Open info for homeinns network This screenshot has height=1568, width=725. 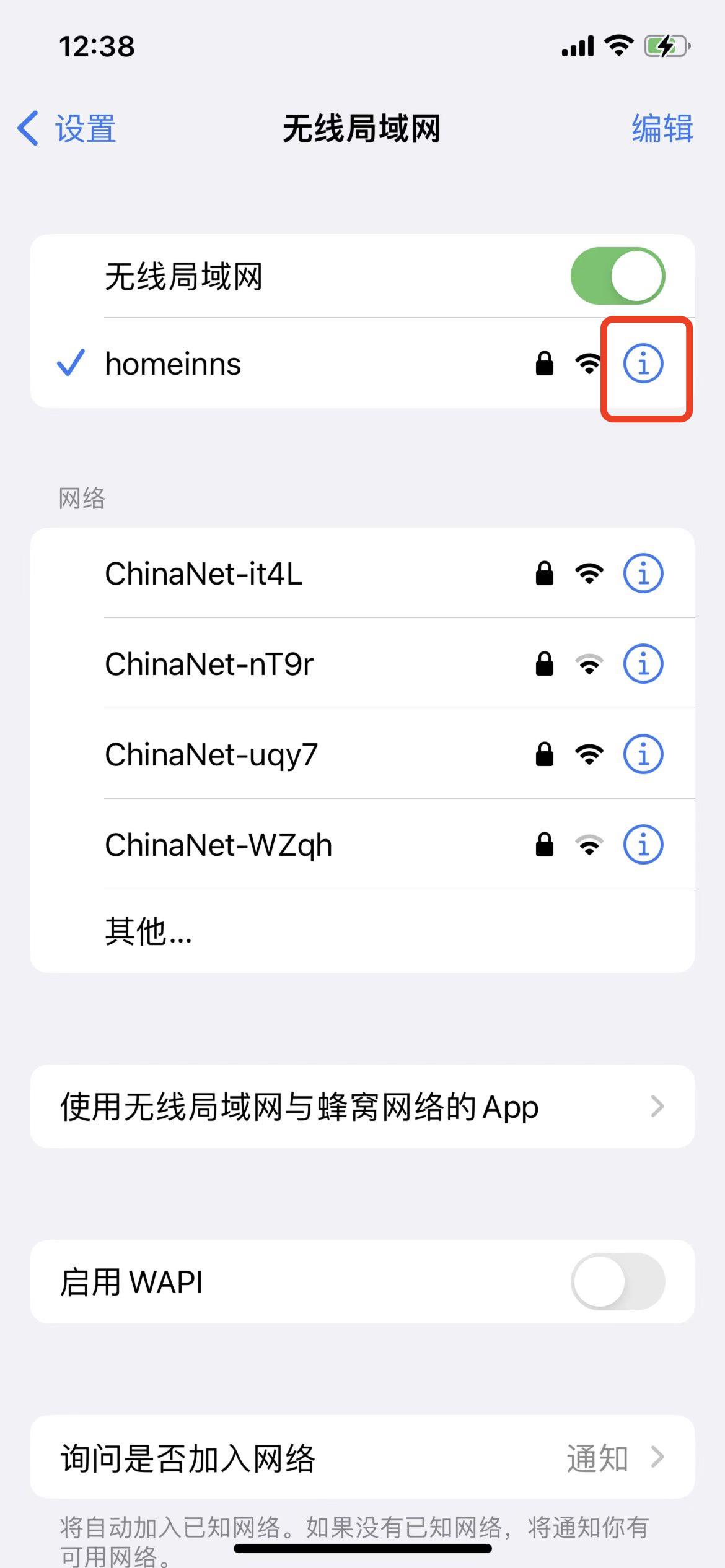coord(643,364)
